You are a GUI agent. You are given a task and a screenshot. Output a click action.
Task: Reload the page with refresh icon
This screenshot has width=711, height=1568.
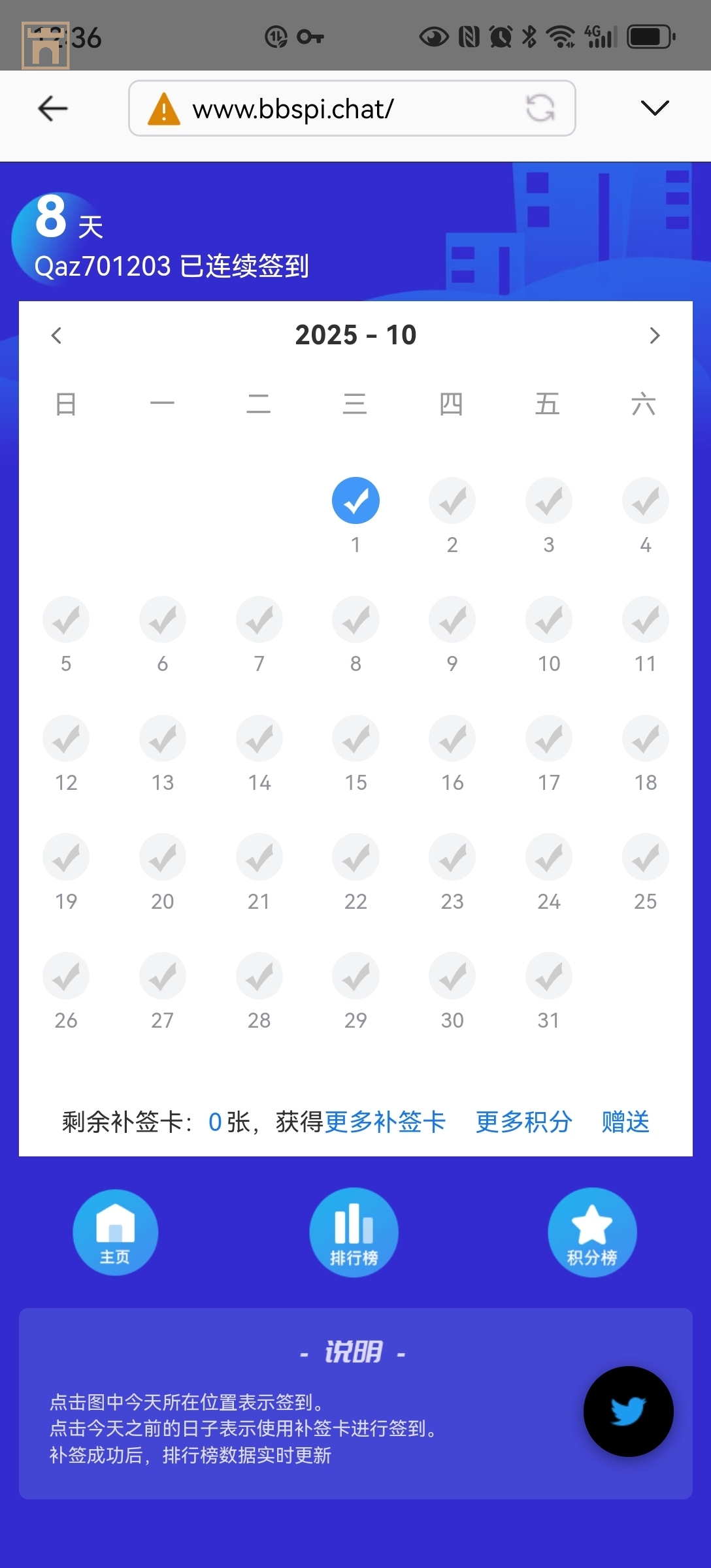pyautogui.click(x=540, y=108)
